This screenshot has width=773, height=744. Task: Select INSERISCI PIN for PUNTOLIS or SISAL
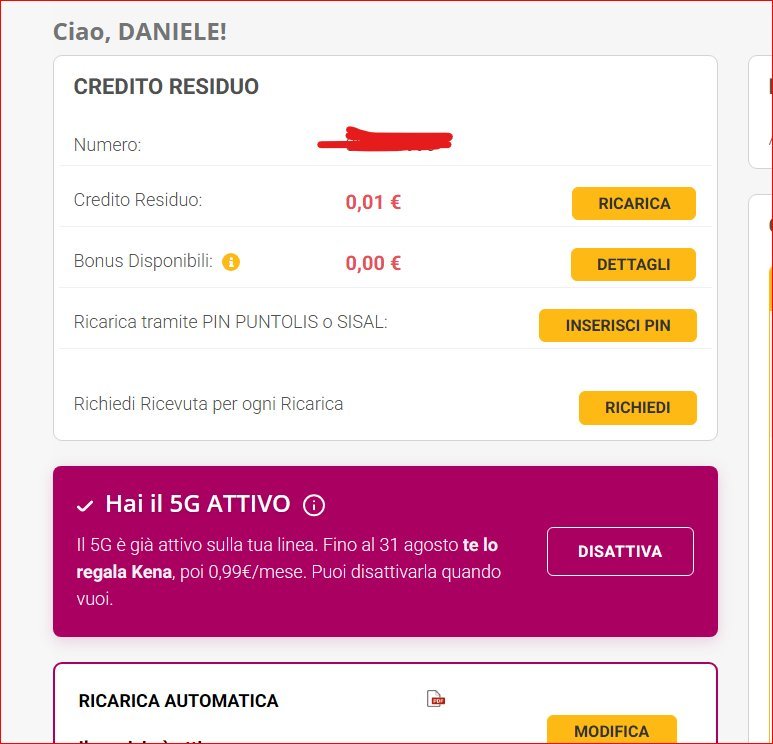pos(617,325)
